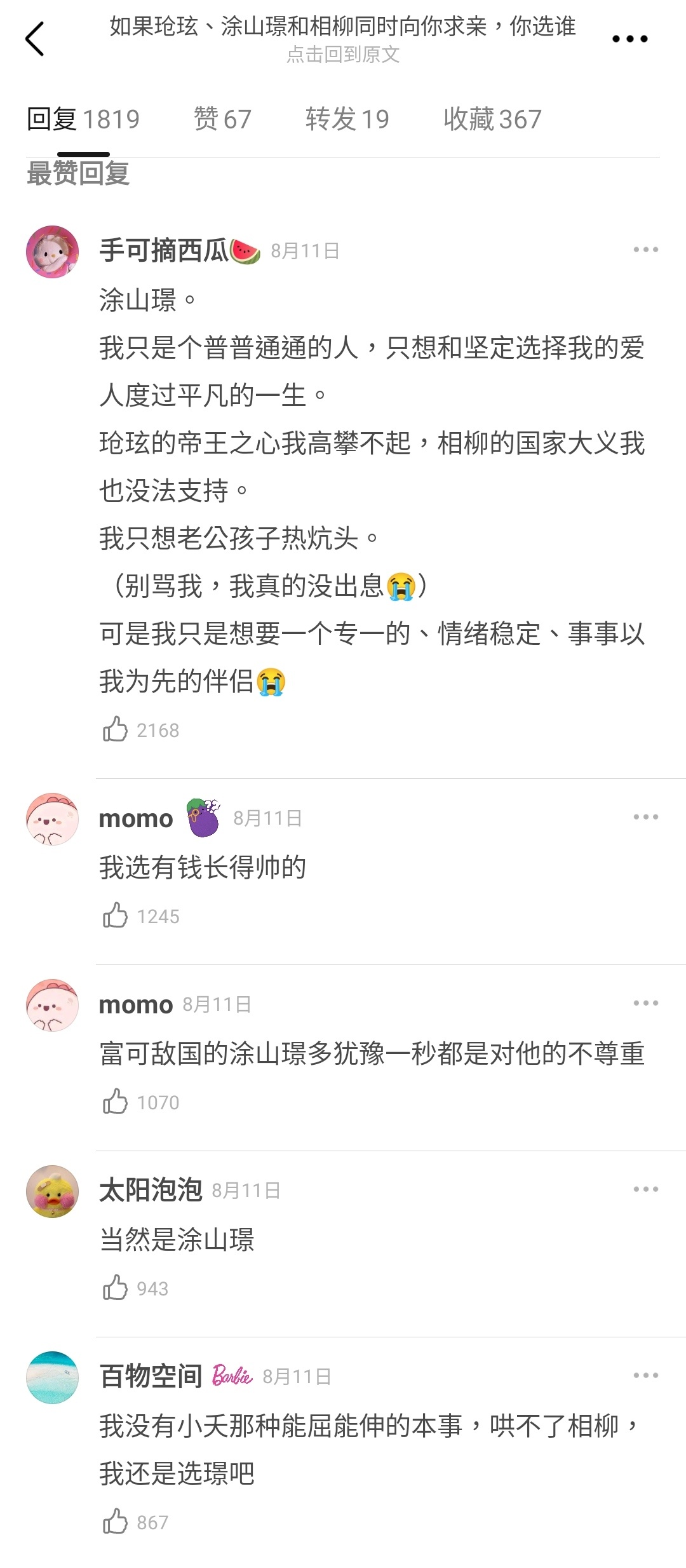Open more options for 手可摘西瓜's reply
Viewport: 686px width, 1568px height.
(x=645, y=250)
